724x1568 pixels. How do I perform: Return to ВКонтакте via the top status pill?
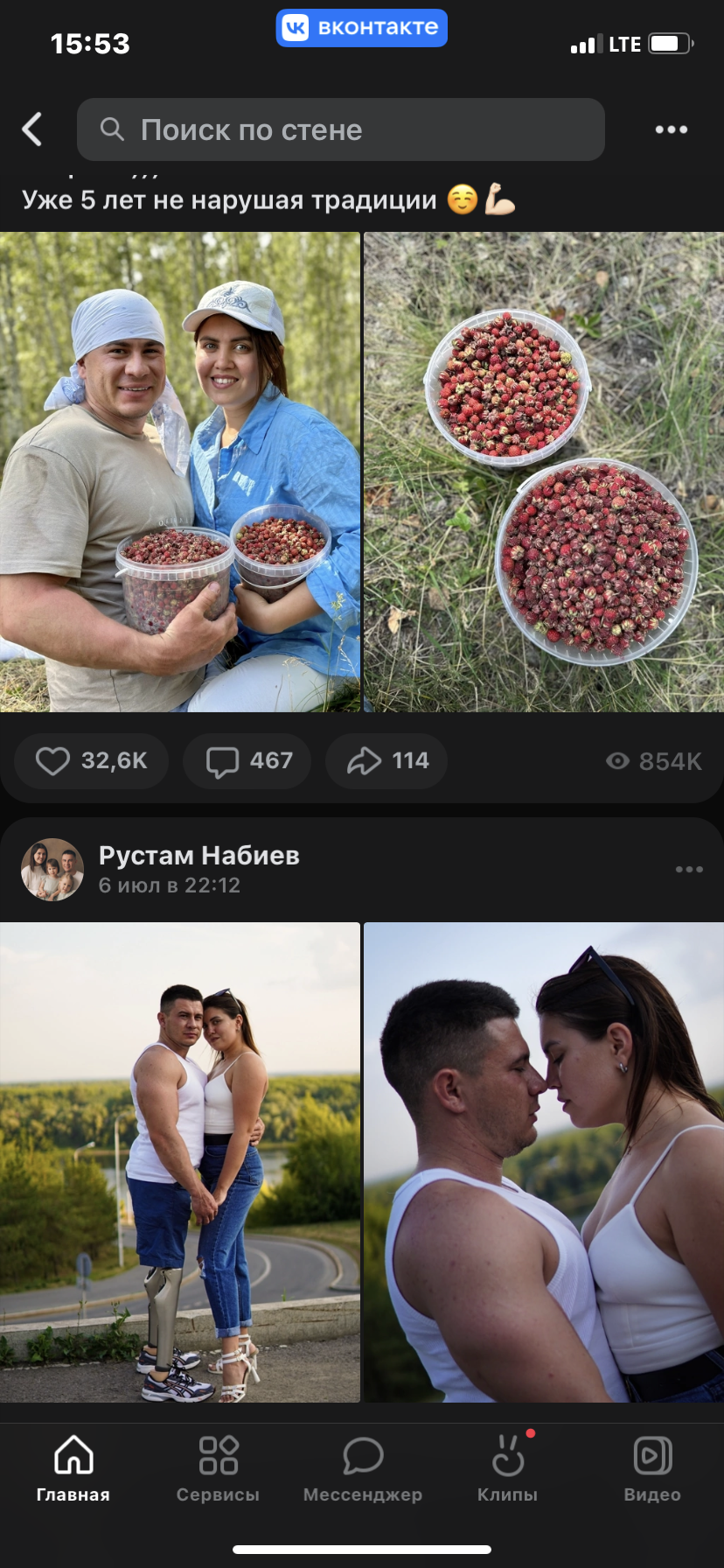(x=362, y=28)
